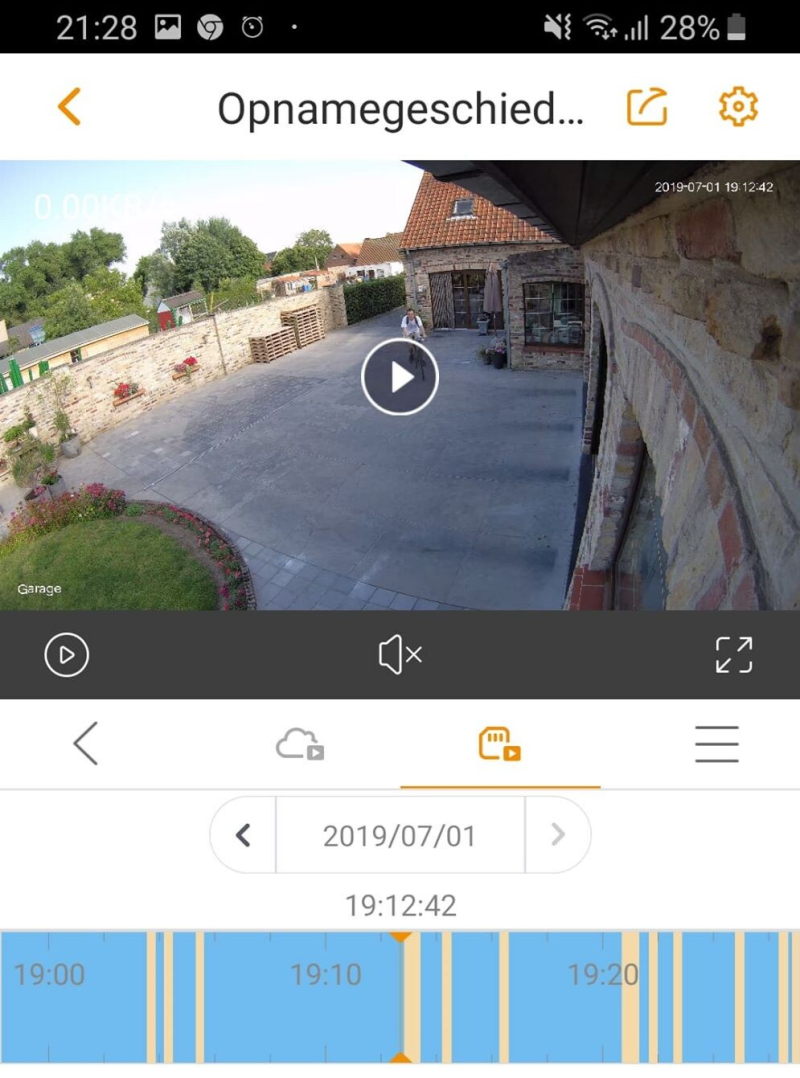Unmute the recording audio
The height and width of the screenshot is (1078, 800).
tap(400, 655)
